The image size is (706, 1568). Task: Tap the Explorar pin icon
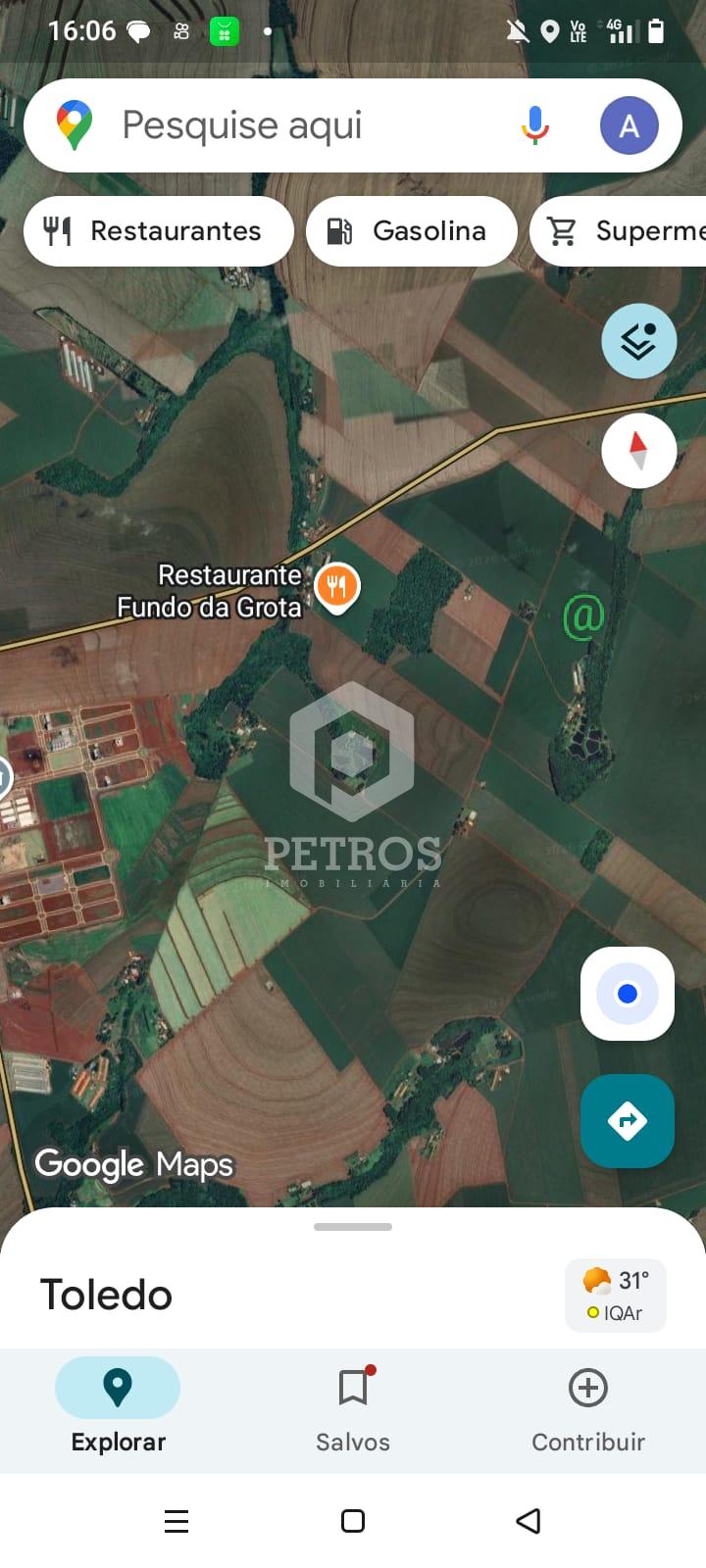pyautogui.click(x=117, y=1388)
